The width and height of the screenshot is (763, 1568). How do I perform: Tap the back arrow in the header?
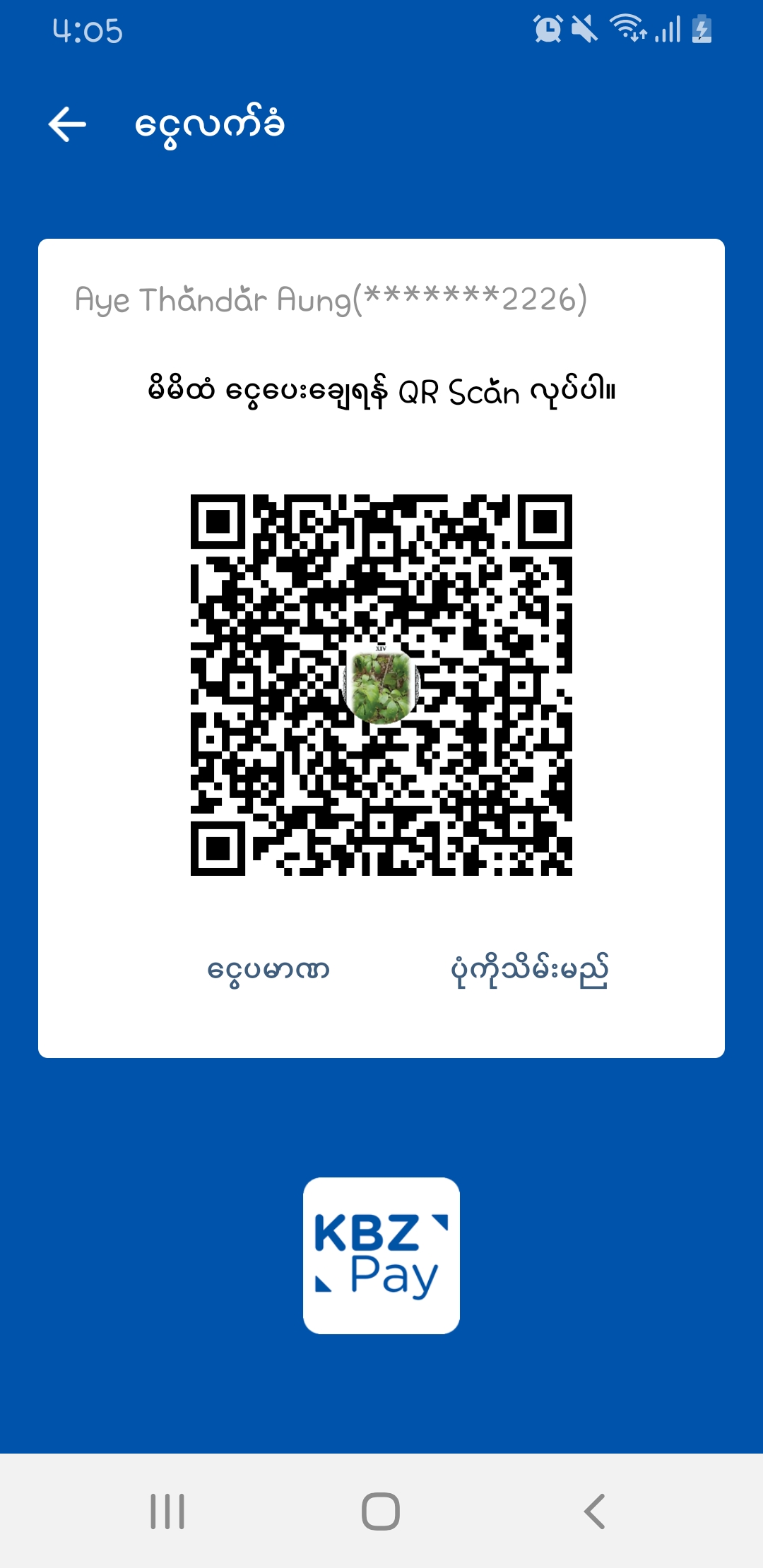click(68, 124)
